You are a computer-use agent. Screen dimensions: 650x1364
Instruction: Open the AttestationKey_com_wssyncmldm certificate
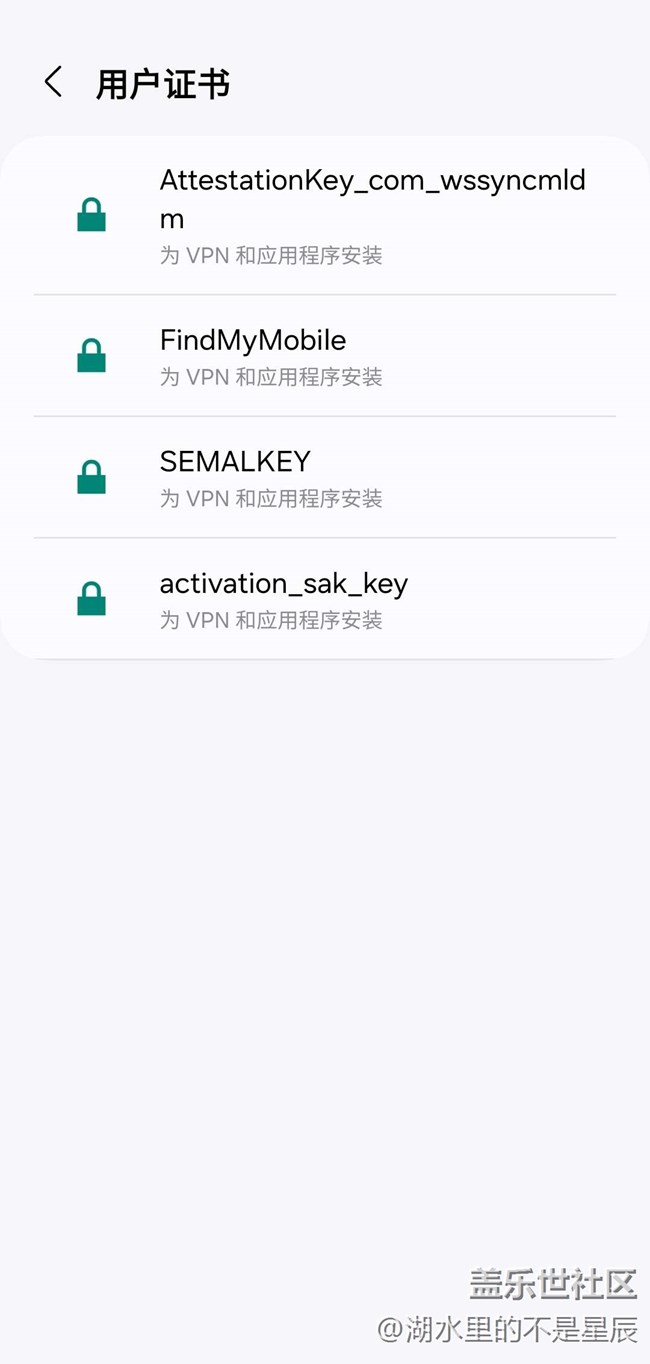(324, 216)
